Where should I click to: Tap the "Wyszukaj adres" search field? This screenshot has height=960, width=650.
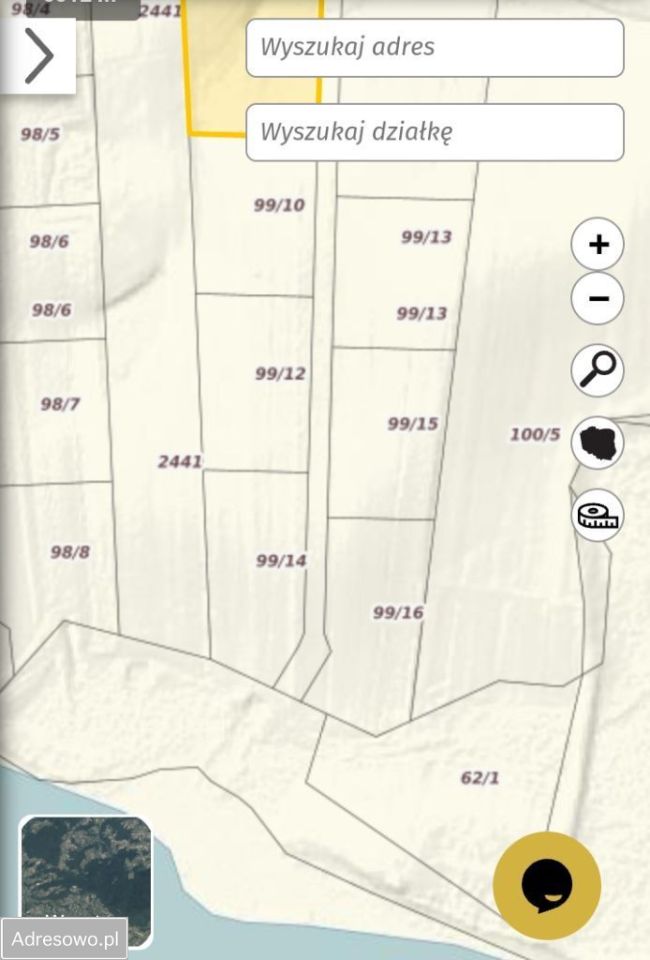click(434, 47)
